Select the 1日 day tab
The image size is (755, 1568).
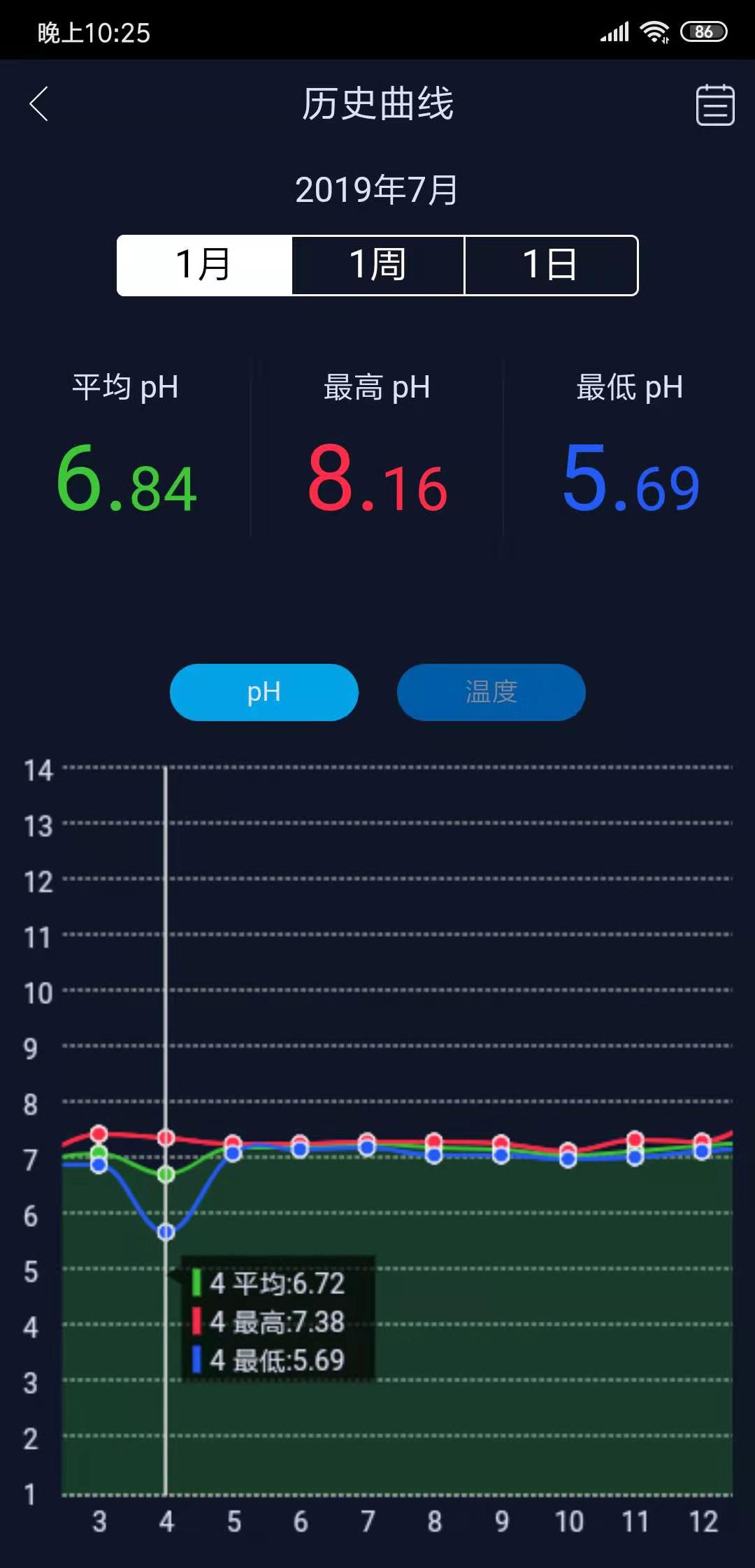(x=552, y=265)
